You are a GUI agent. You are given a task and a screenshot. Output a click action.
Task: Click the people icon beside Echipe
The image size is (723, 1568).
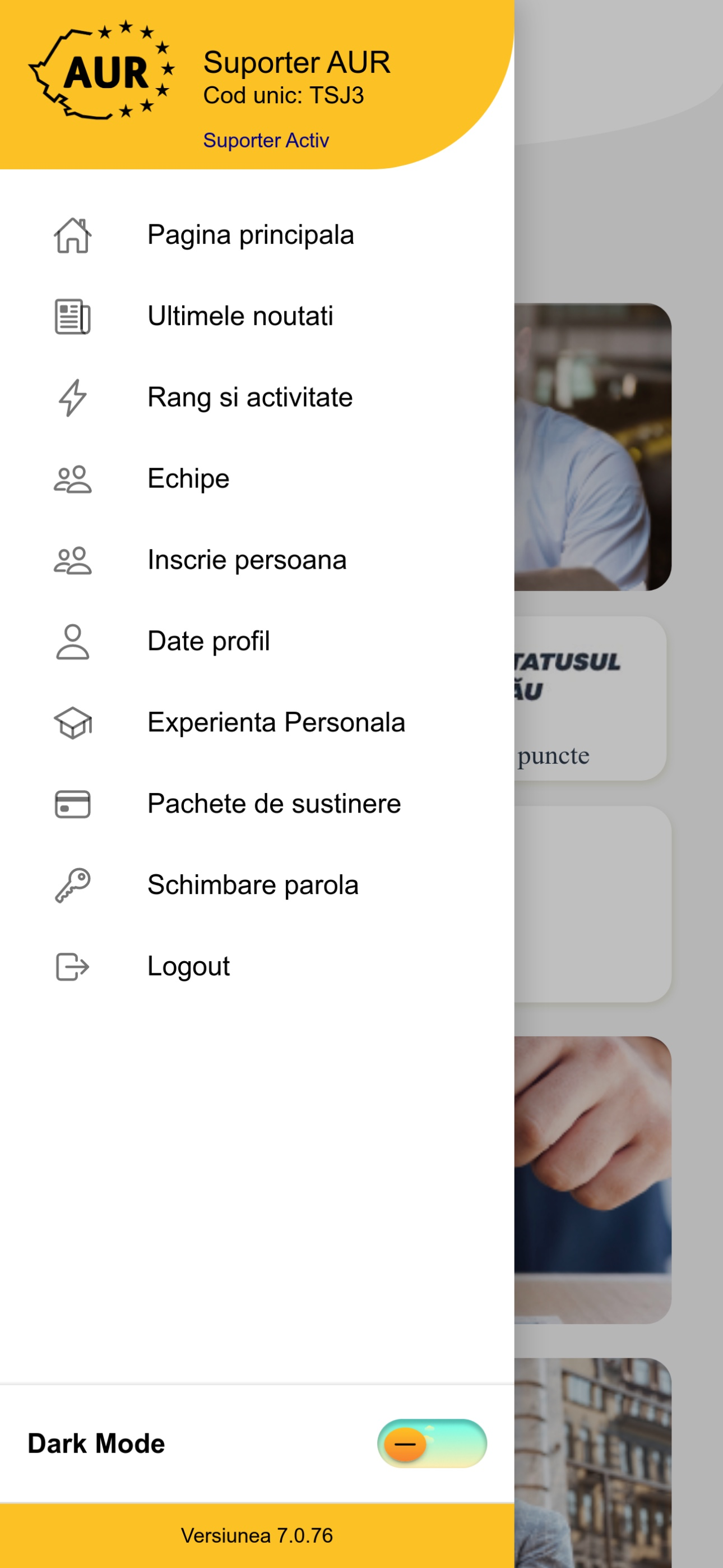[x=72, y=479]
